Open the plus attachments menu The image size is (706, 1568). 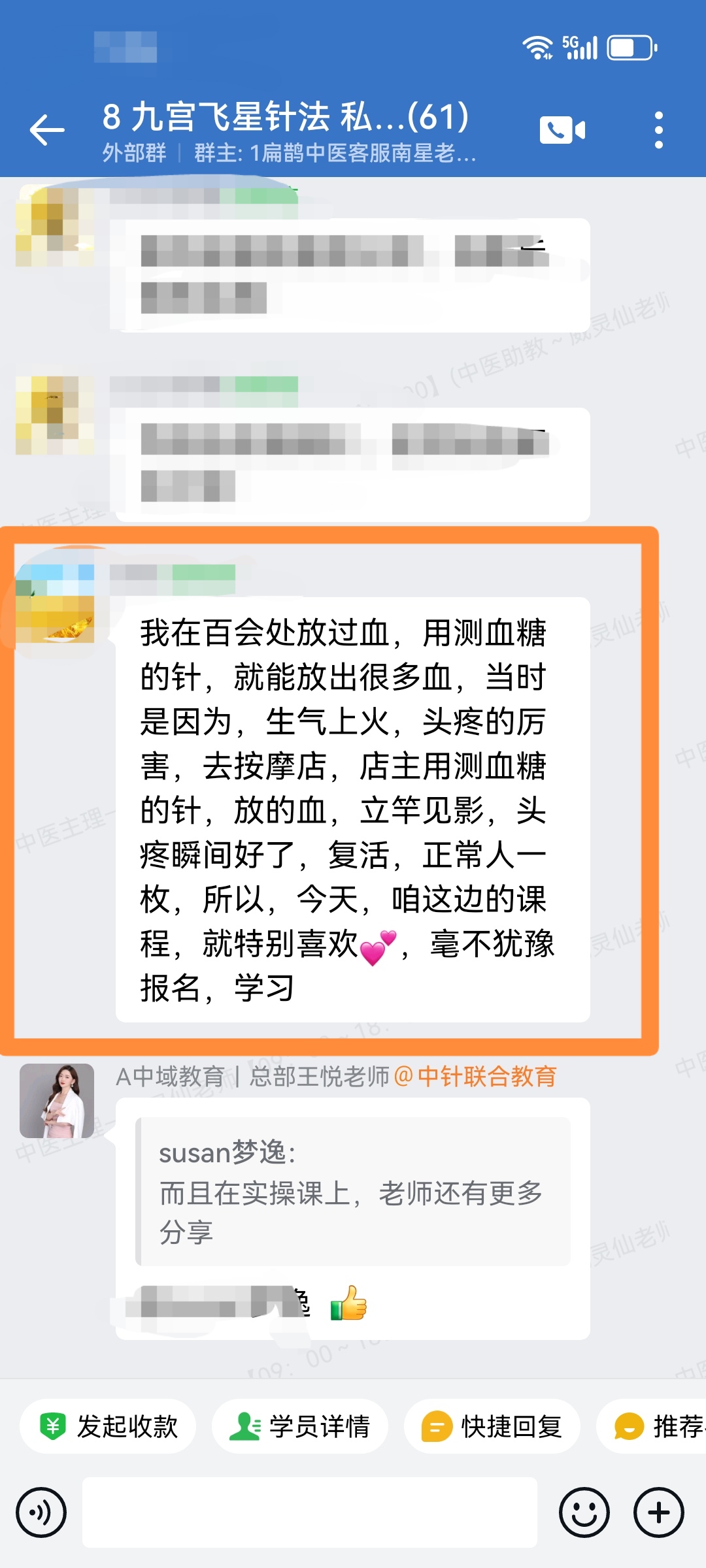pos(658,1512)
